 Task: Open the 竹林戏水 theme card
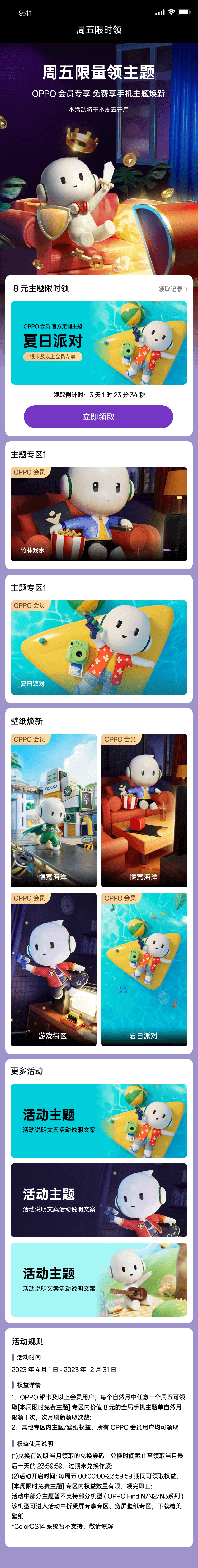[x=98, y=513]
